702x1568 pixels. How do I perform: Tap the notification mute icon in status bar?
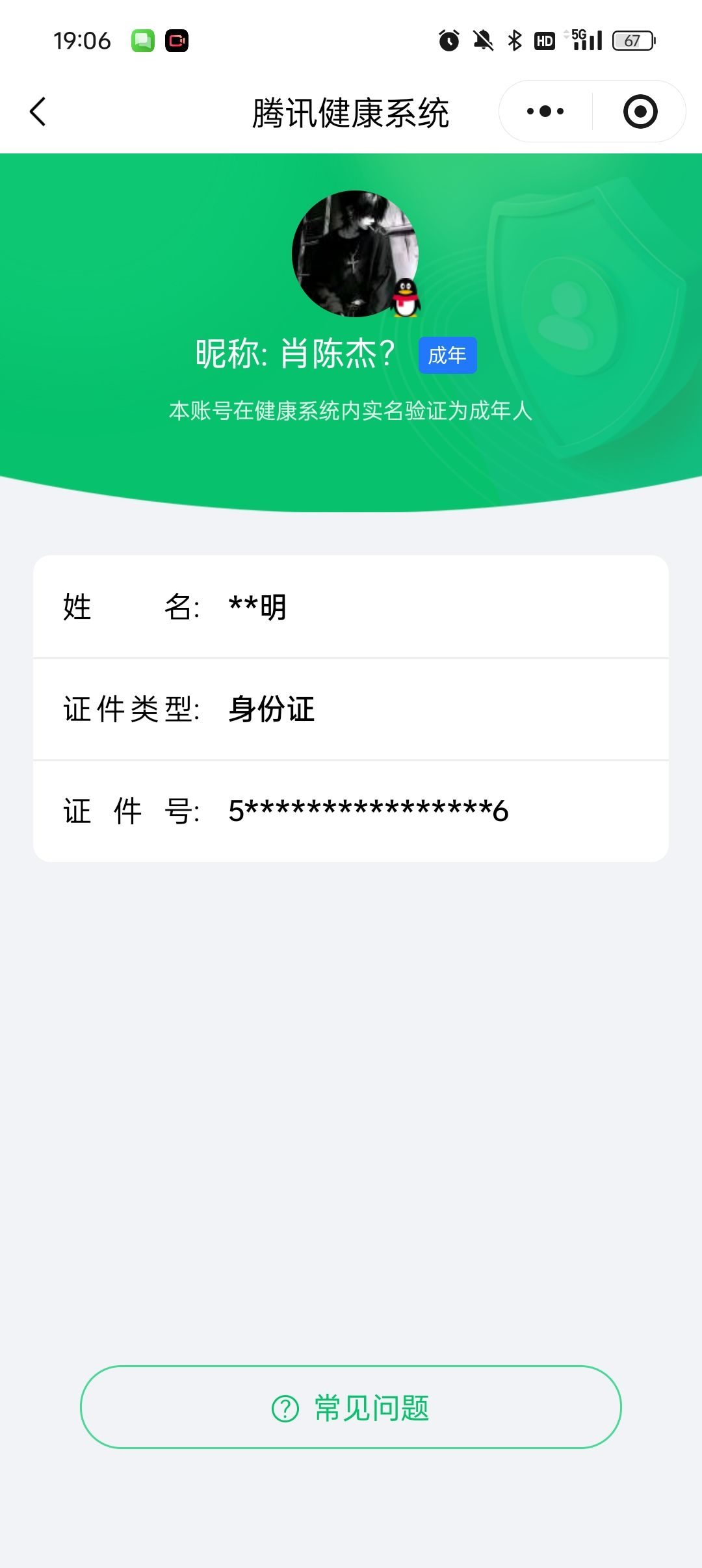pyautogui.click(x=482, y=40)
